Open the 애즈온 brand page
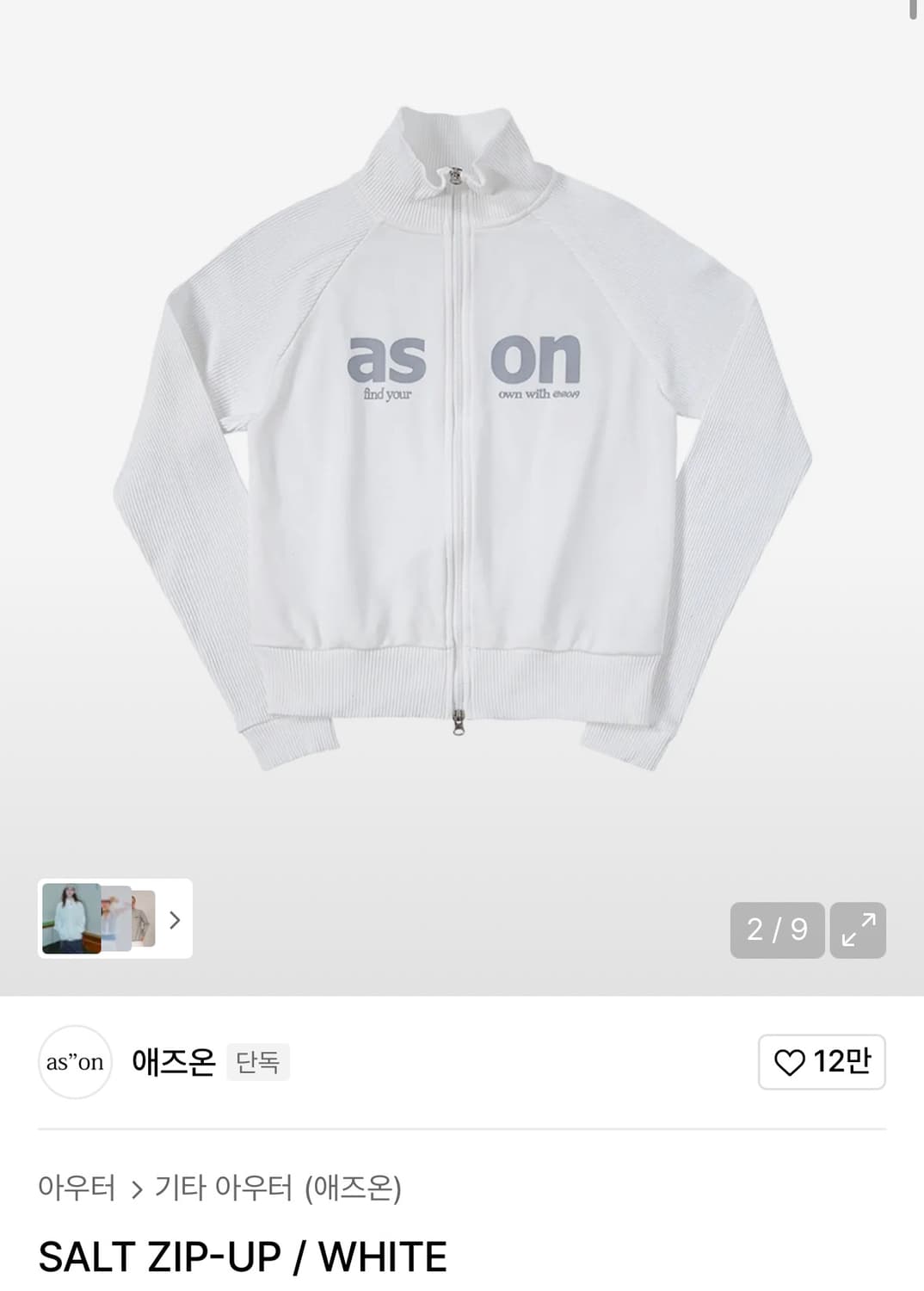The width and height of the screenshot is (924, 1291). point(171,1061)
